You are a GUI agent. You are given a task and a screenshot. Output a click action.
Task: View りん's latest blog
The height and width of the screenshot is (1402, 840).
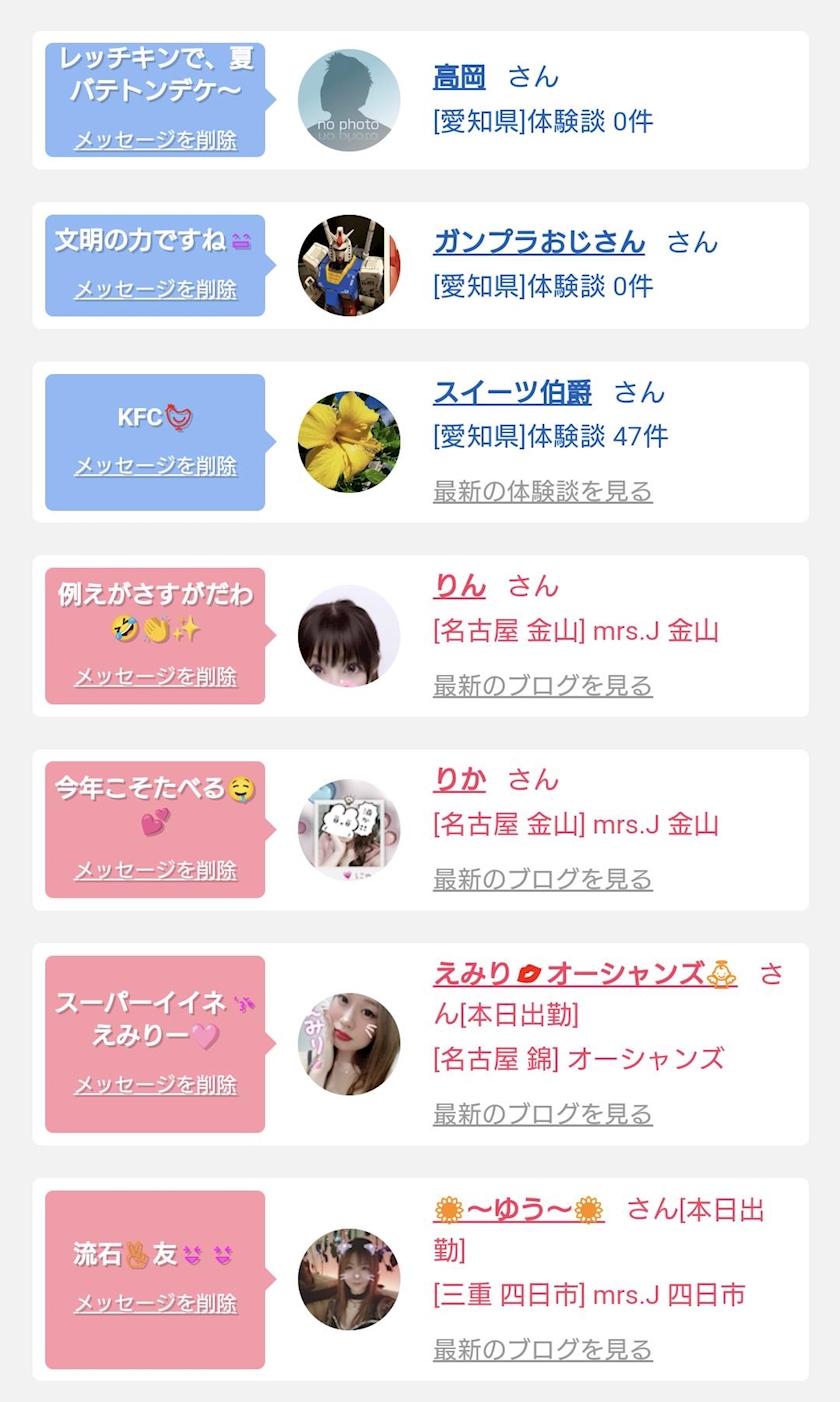click(542, 685)
